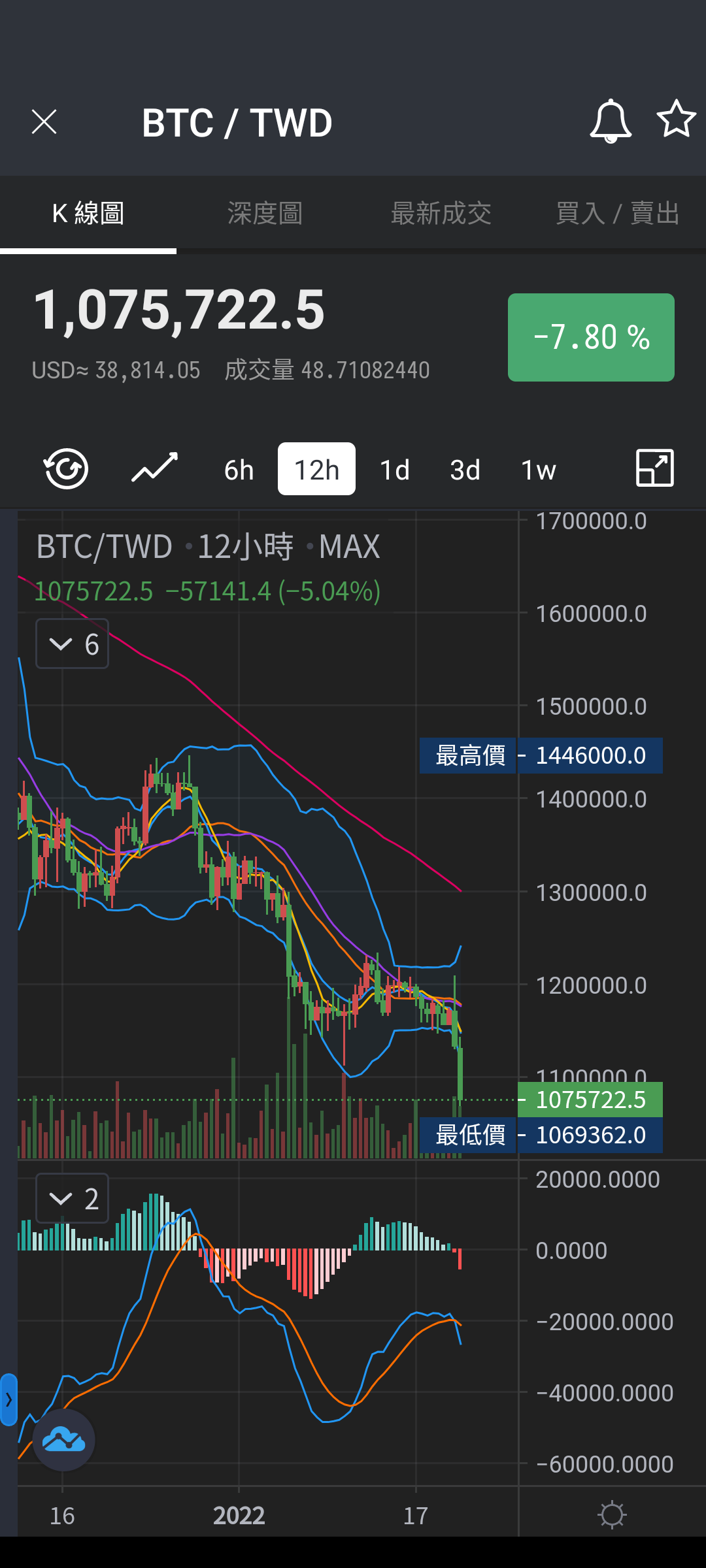Expand the indicator legend showing 6
The height and width of the screenshot is (1568, 706).
[72, 644]
